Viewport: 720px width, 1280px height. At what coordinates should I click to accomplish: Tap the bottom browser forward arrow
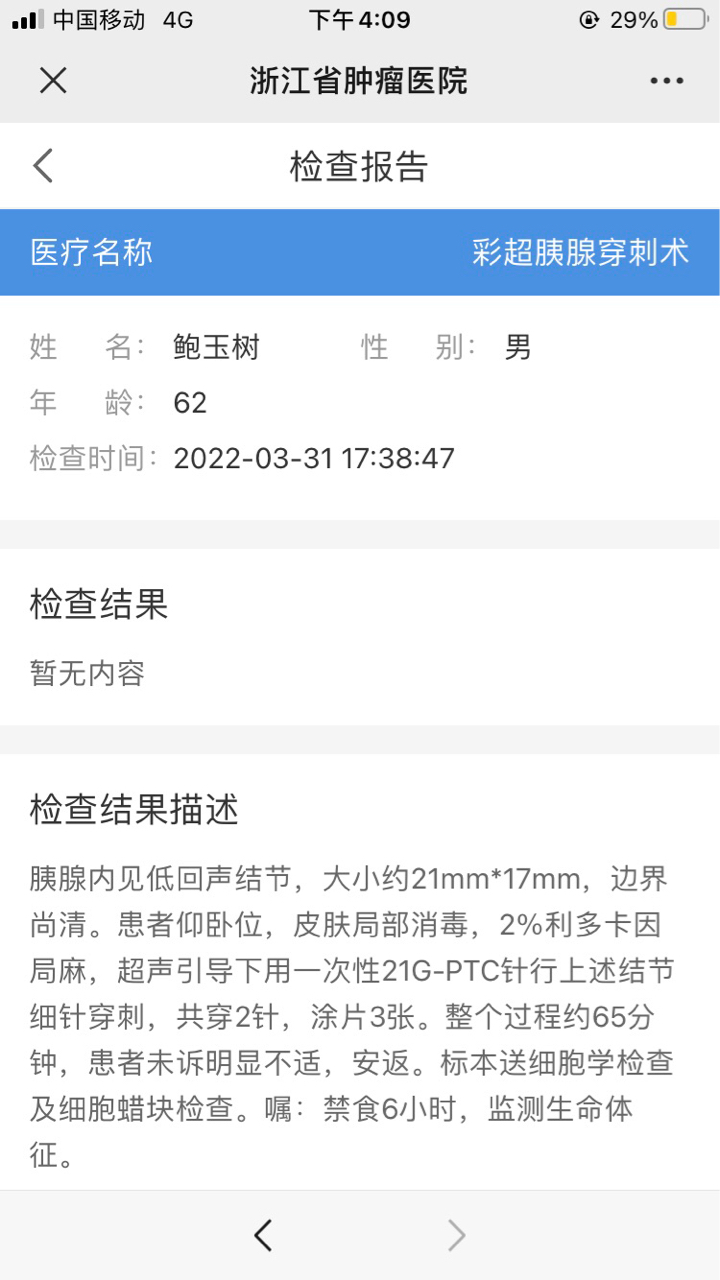click(456, 1236)
